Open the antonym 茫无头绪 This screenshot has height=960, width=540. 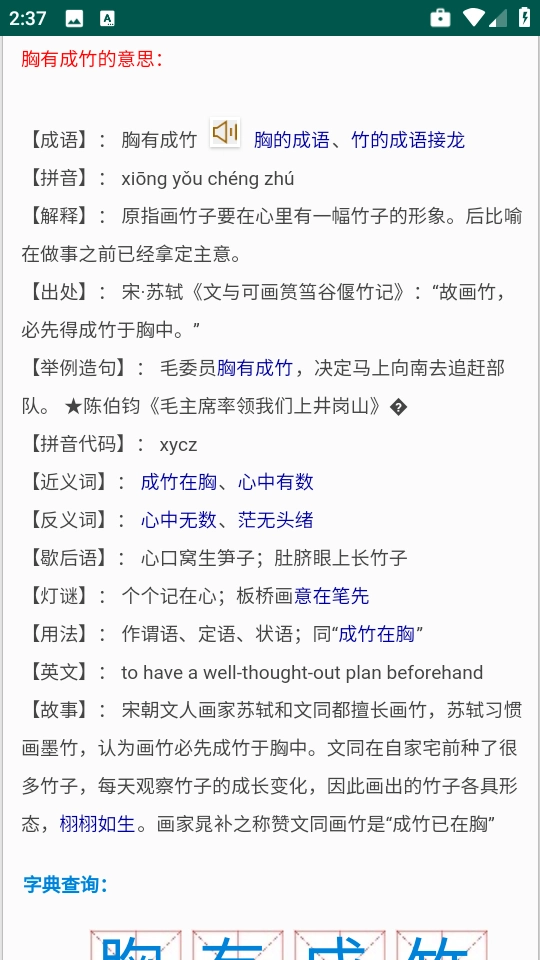(x=276, y=520)
